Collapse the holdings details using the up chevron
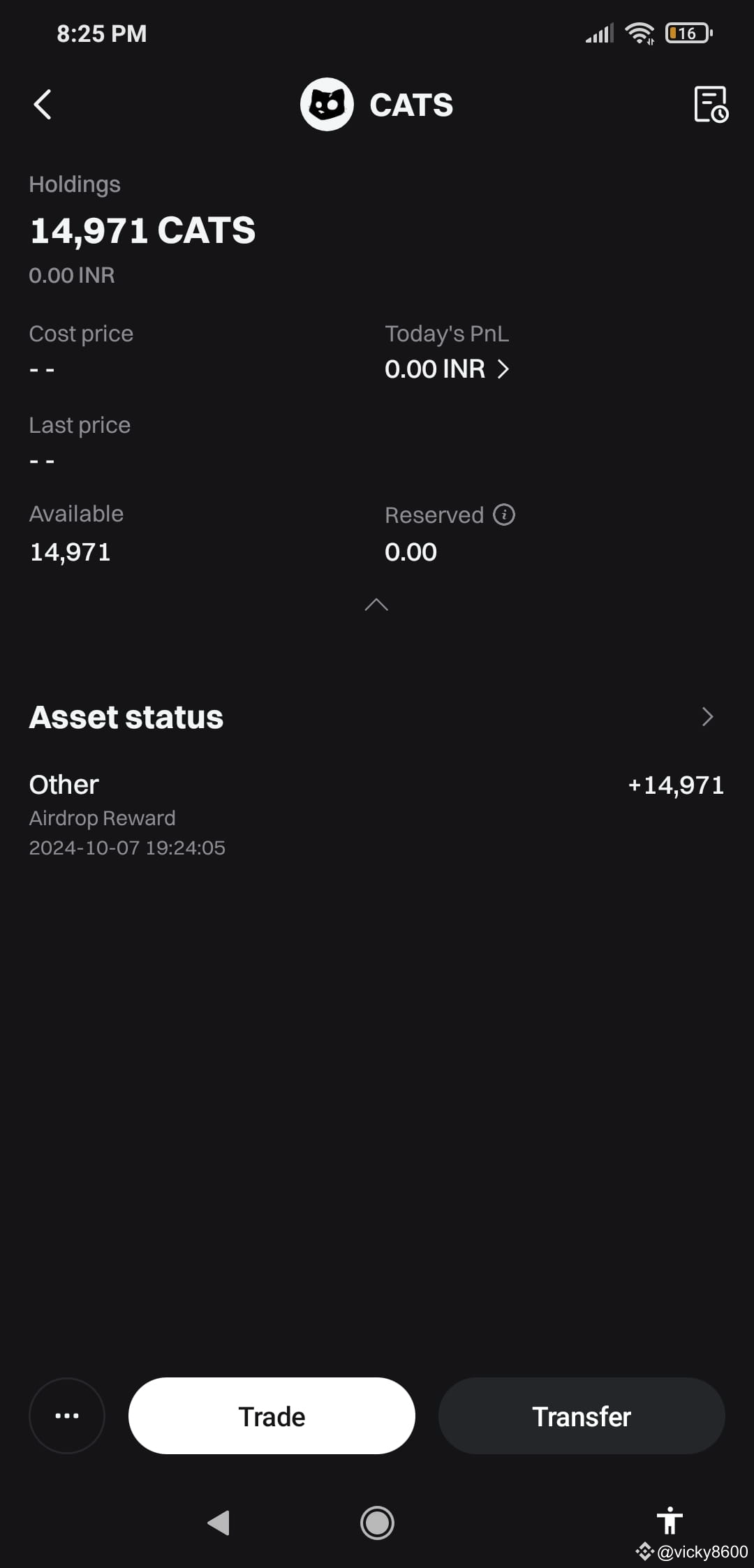The height and width of the screenshot is (1568, 754). click(x=377, y=605)
